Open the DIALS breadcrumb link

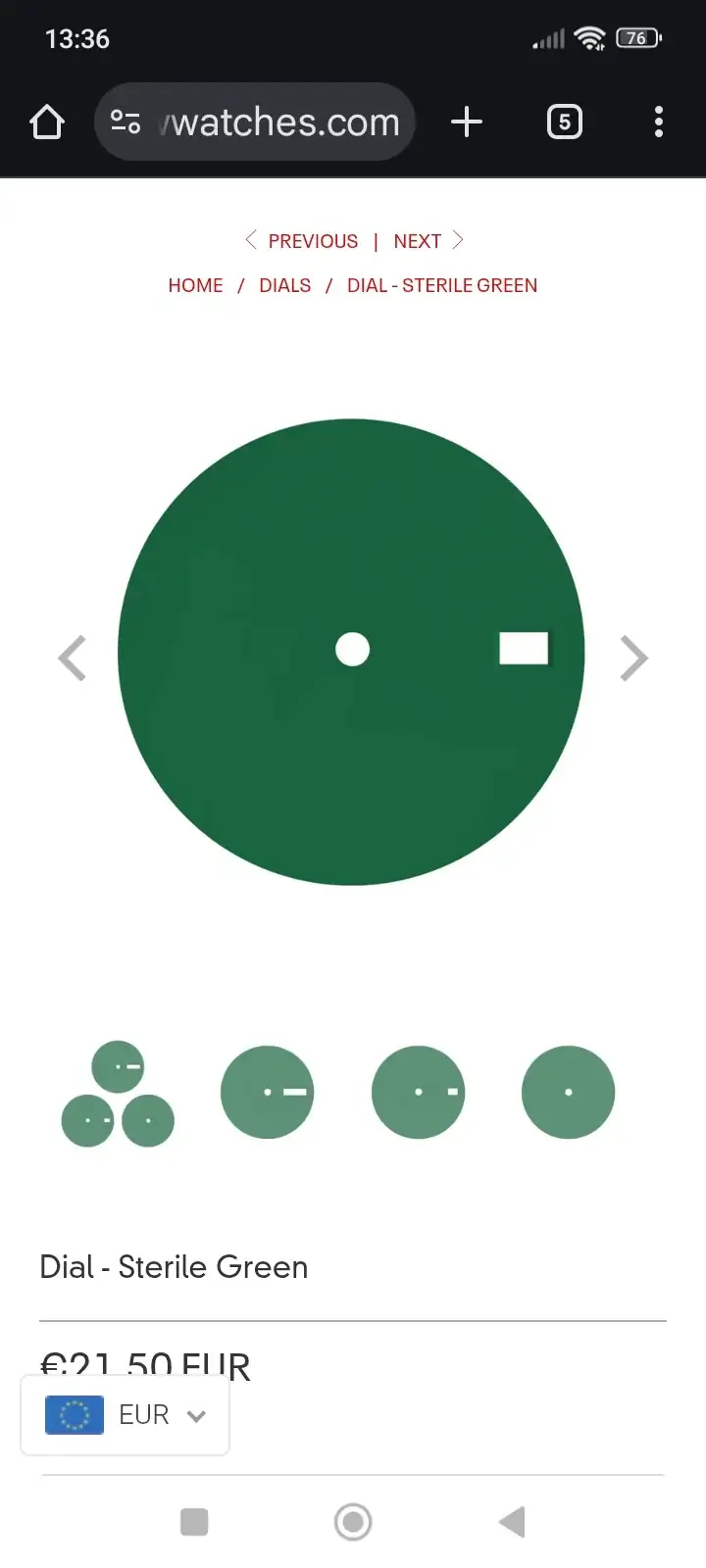pyautogui.click(x=284, y=285)
